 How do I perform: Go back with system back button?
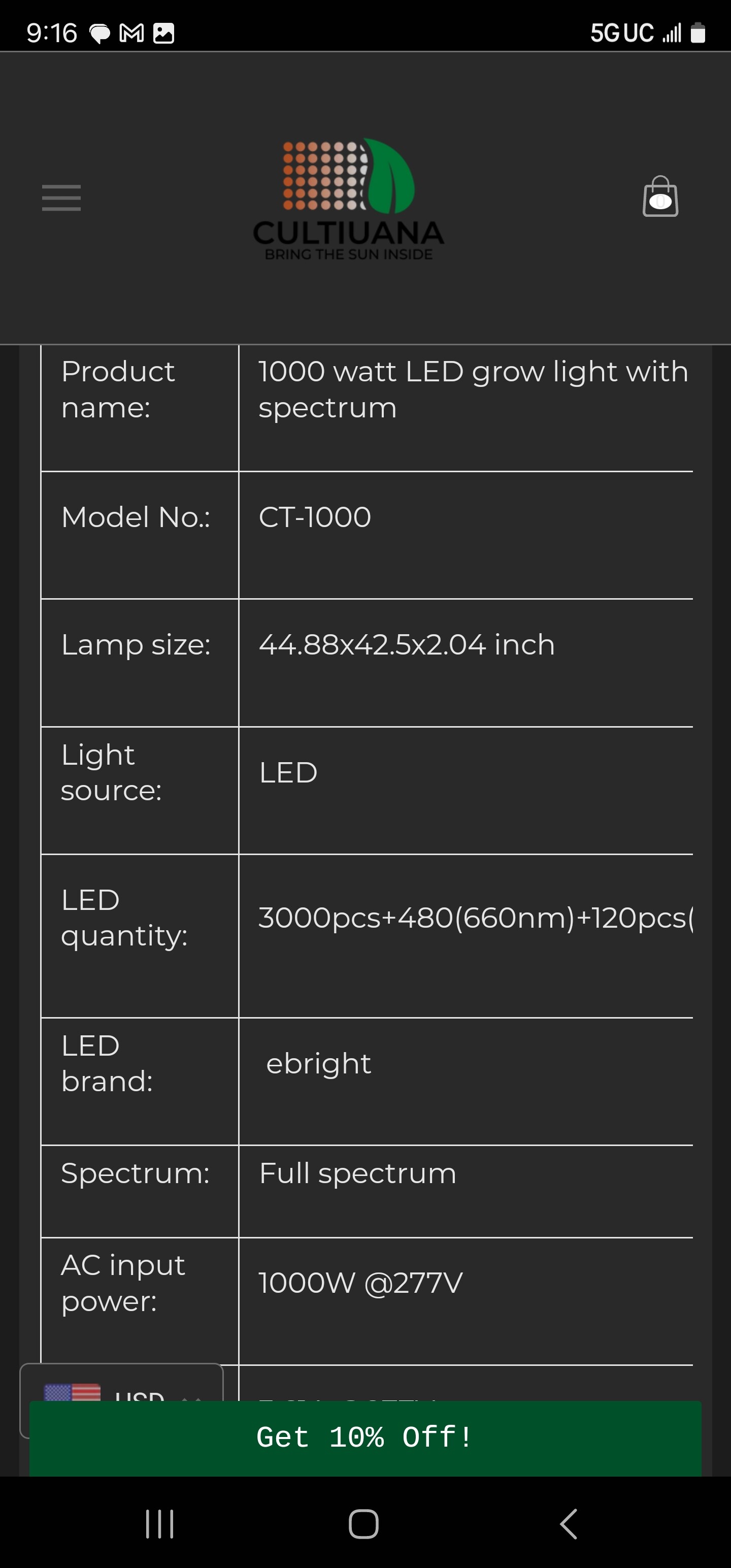click(x=569, y=1524)
